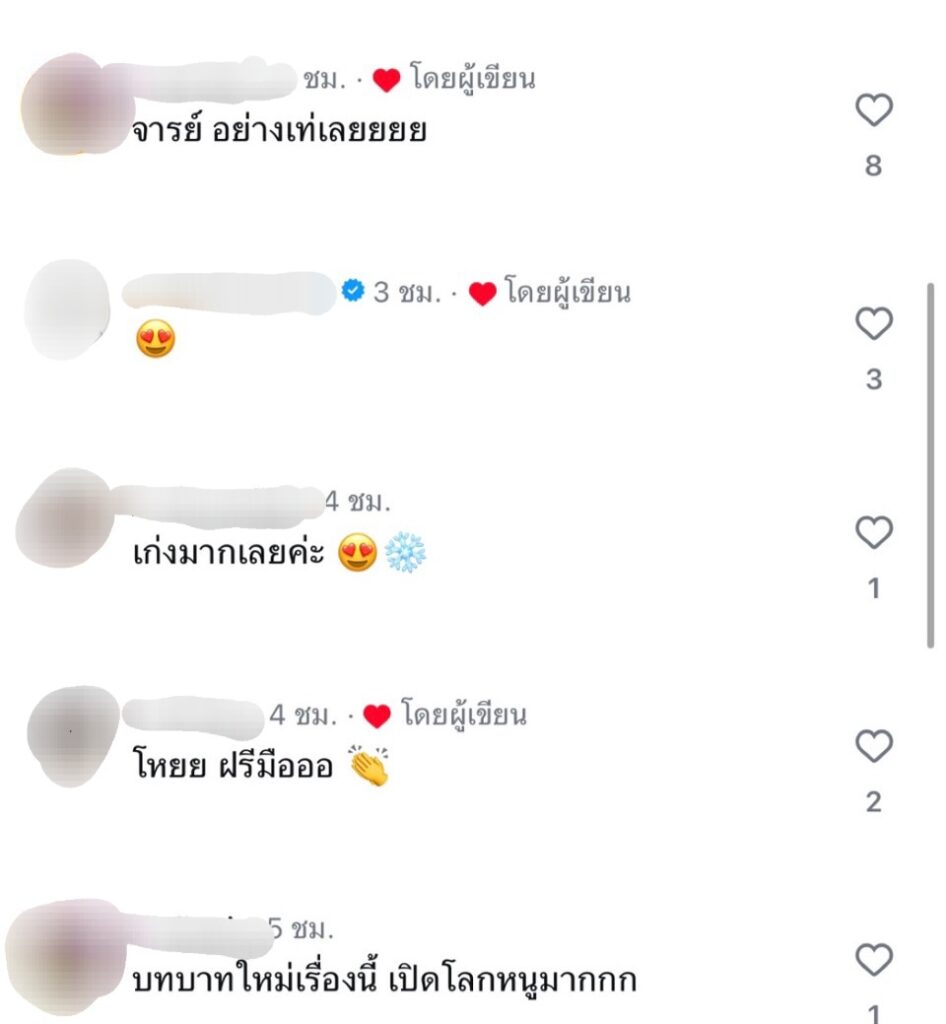Open the commenter avatar beside "เก่งมากเลยค่ะ"

66,518
